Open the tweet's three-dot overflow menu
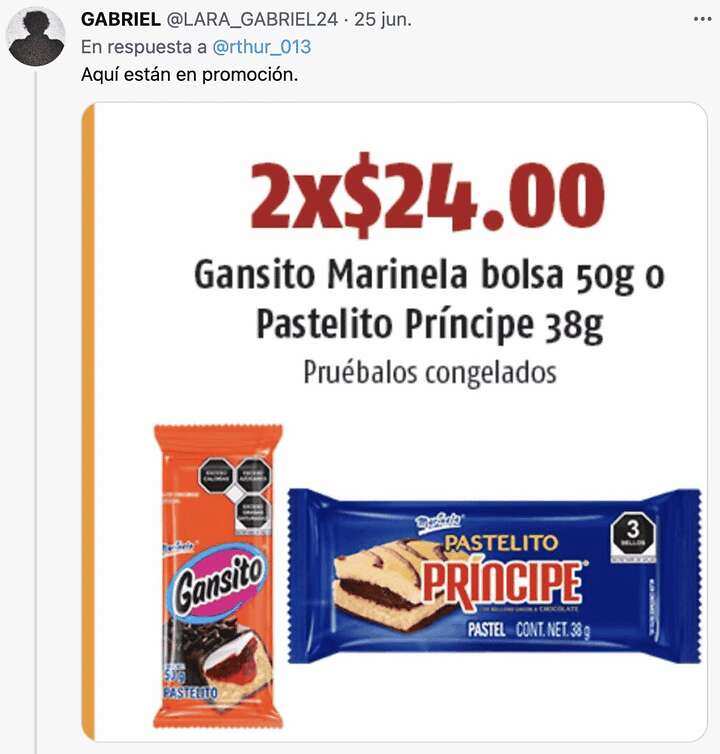 coord(703,20)
